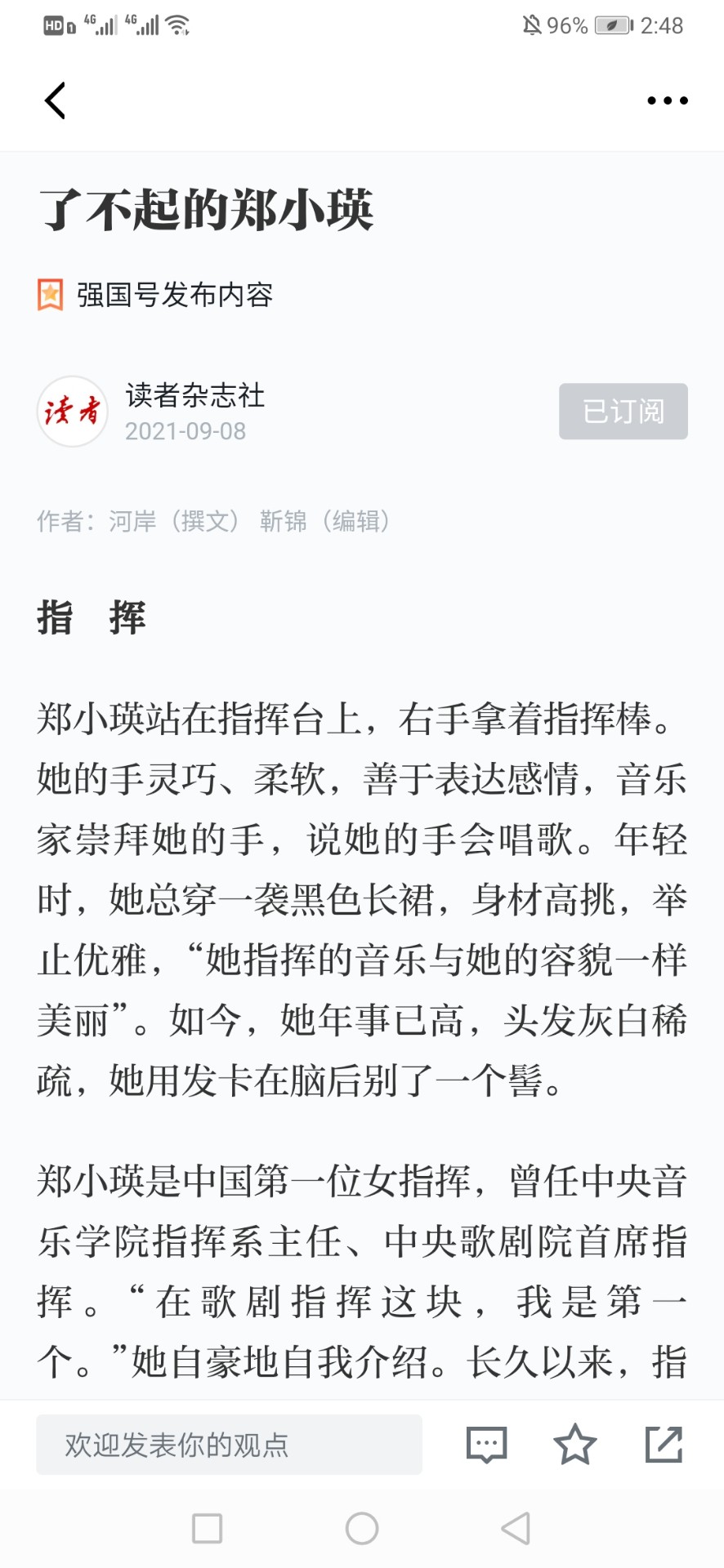Share this article
724x1568 pixels.
pyautogui.click(x=664, y=1444)
